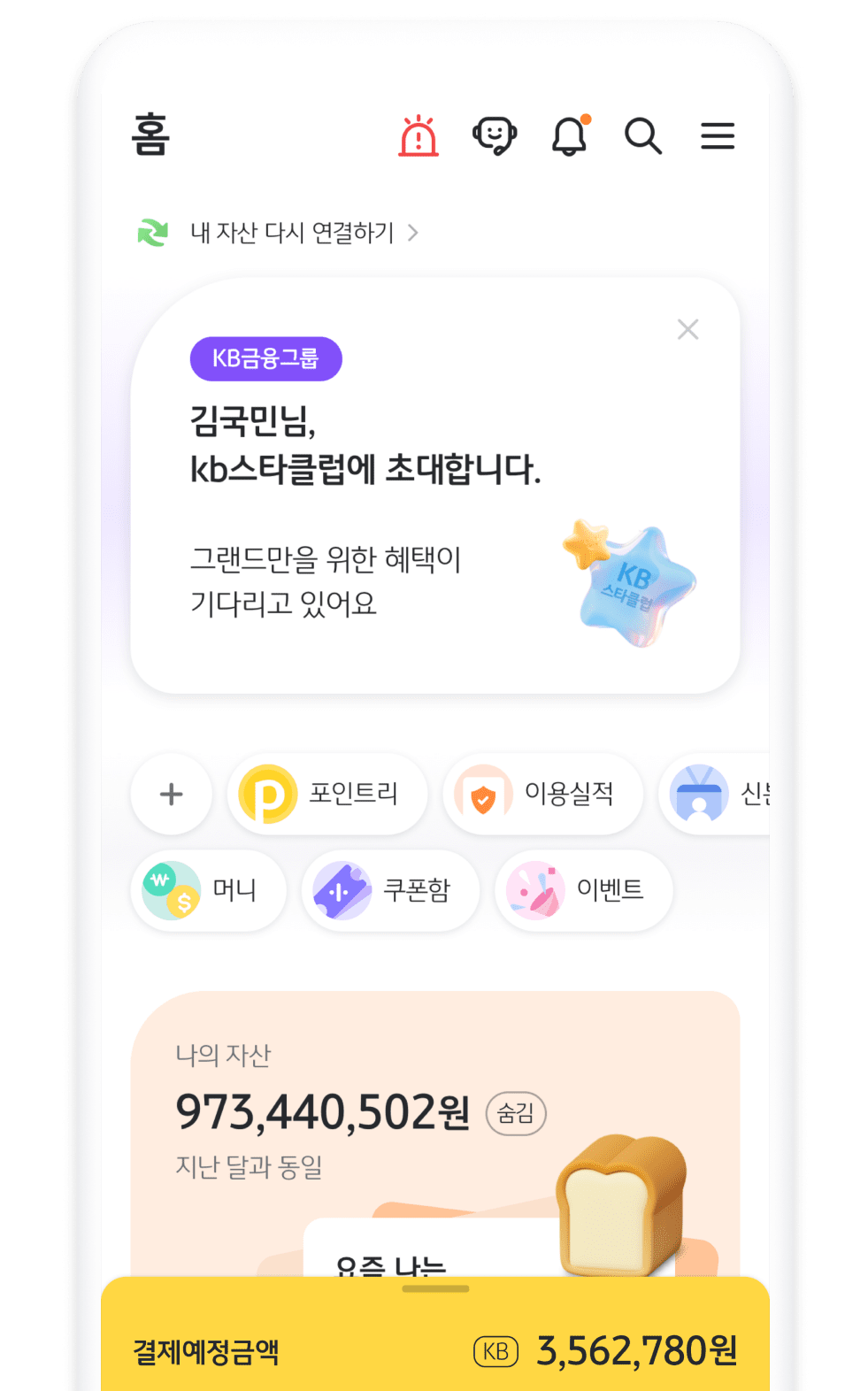Go to 쿠폰함

pos(390,890)
